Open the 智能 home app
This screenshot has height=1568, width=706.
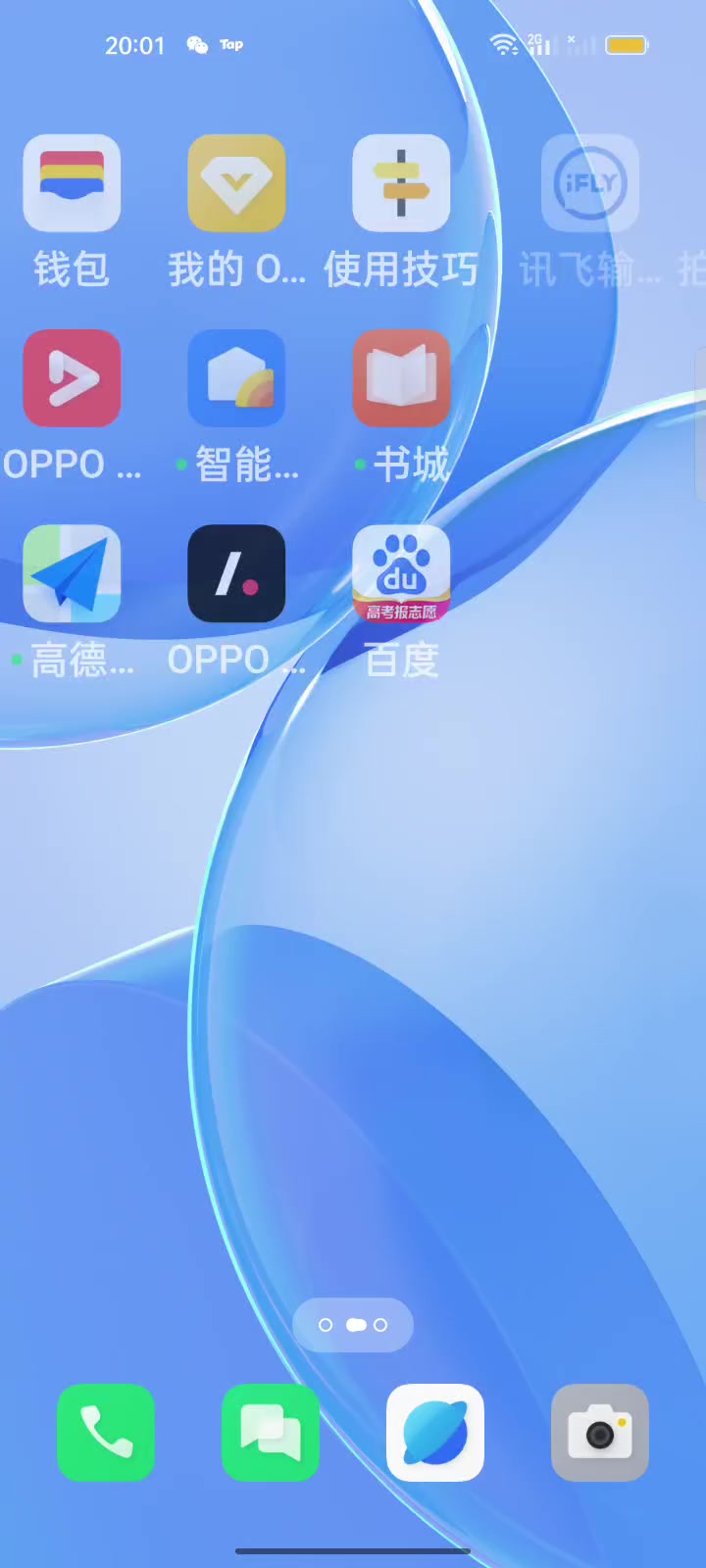[x=236, y=378]
